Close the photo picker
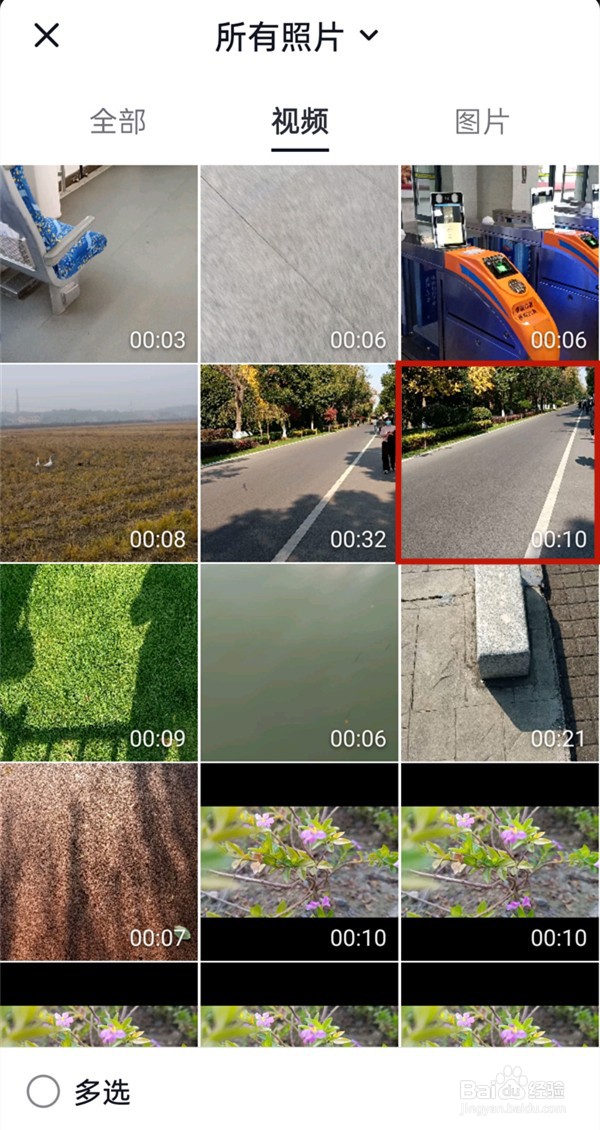The image size is (600, 1130). tap(47, 36)
